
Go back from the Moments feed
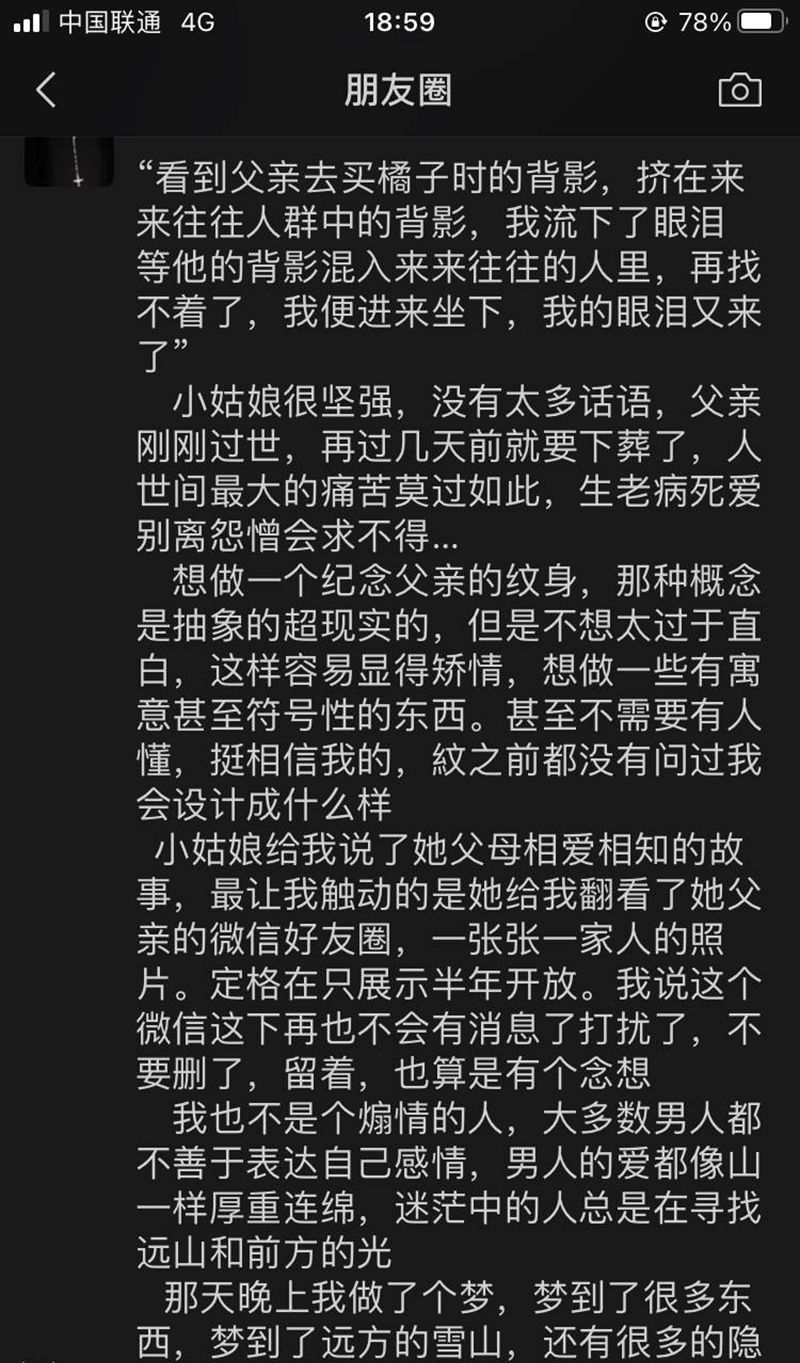46,90
